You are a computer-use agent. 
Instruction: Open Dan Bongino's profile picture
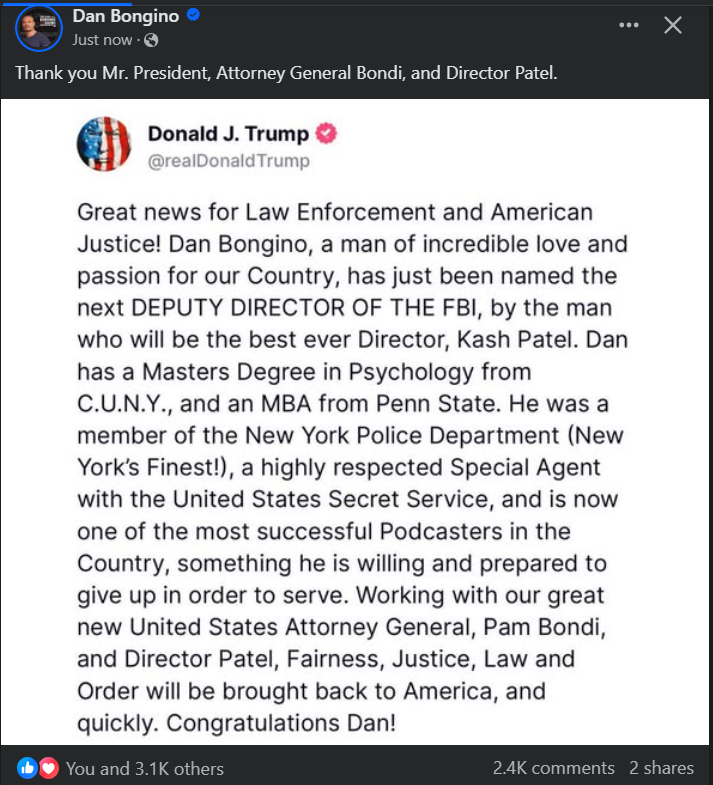click(38, 29)
